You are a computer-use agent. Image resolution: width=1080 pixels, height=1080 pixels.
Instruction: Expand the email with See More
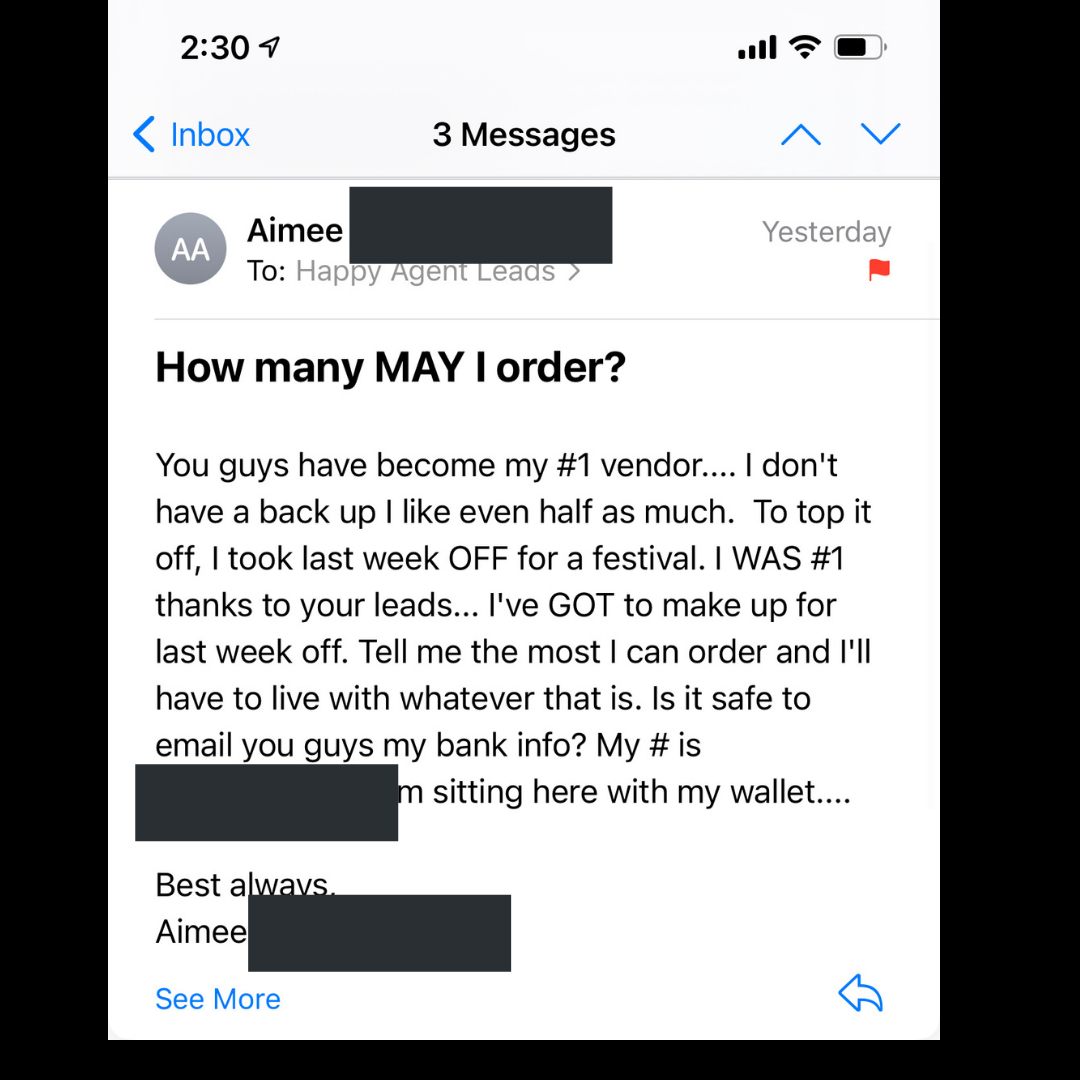click(218, 999)
